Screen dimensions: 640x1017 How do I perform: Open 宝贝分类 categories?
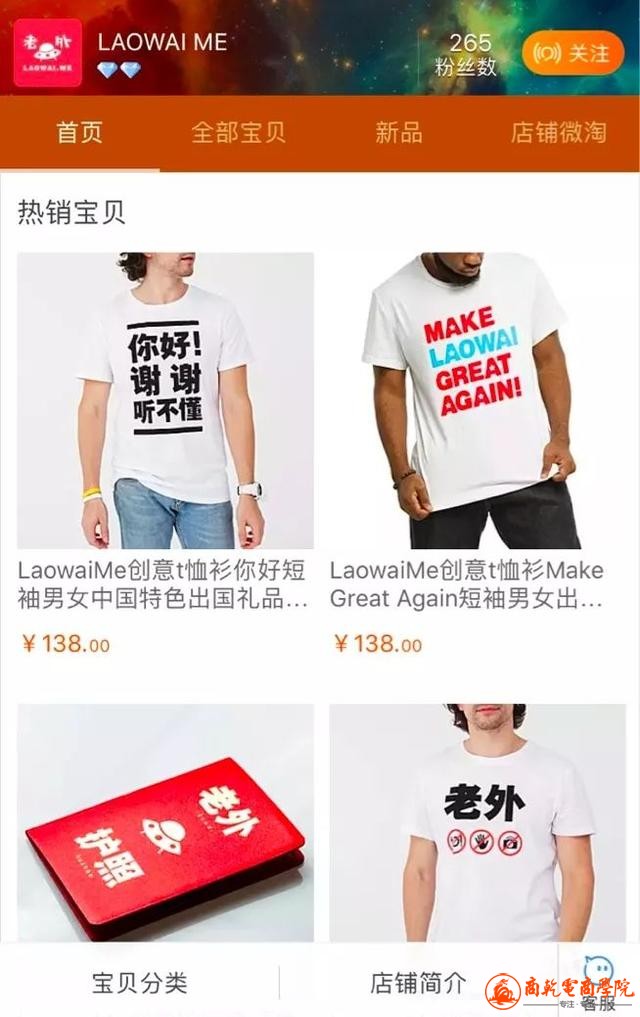[x=140, y=983]
